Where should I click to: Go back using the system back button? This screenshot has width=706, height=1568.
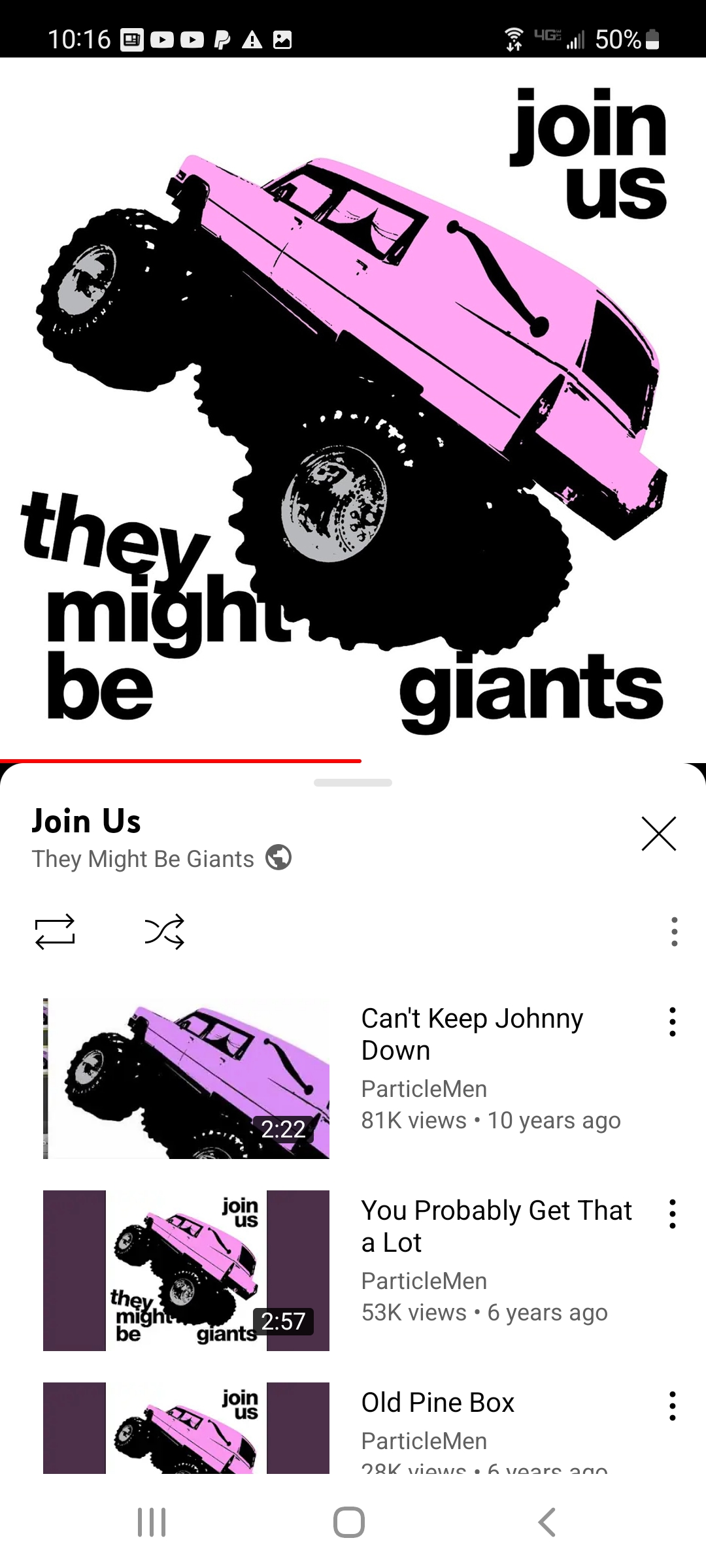(546, 1522)
